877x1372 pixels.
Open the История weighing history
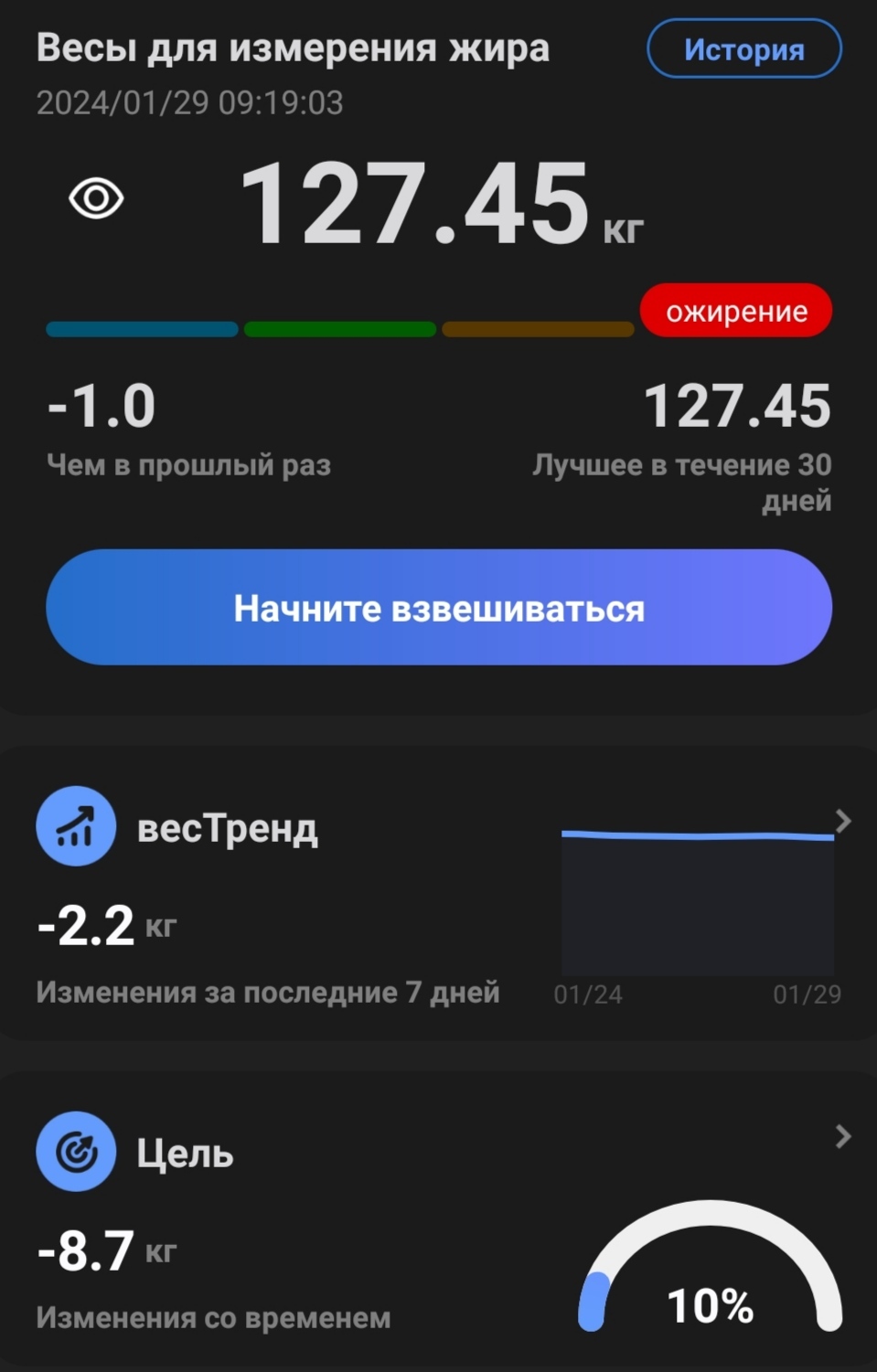743,49
